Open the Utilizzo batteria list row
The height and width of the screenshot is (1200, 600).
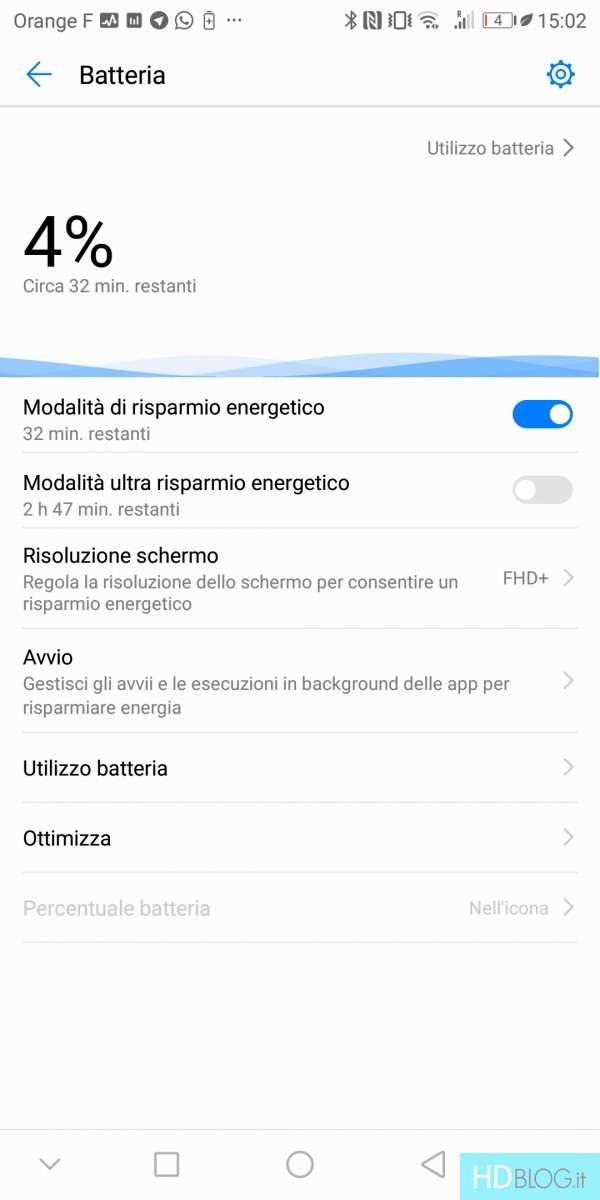(298, 768)
